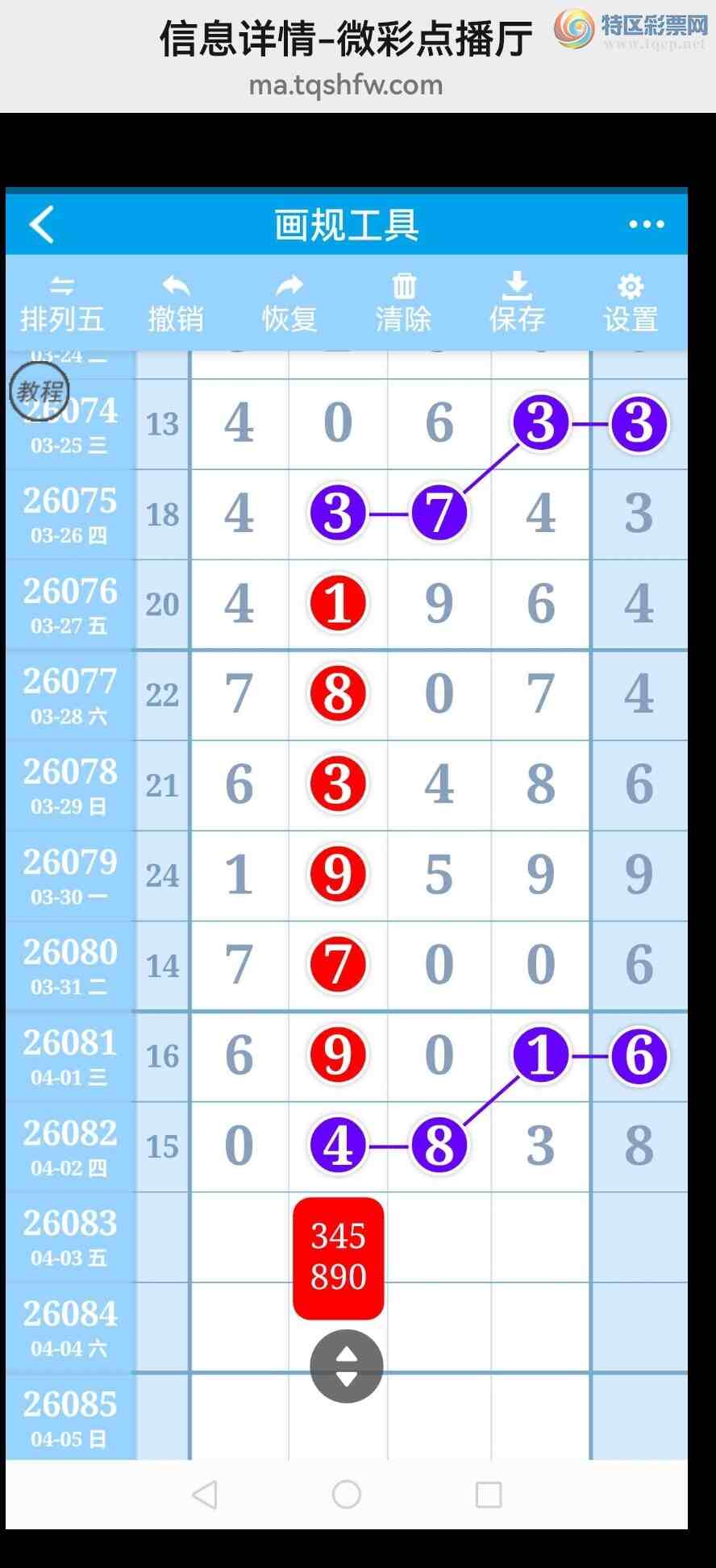The height and width of the screenshot is (1568, 716).
Task: Undo the last drawing with 撤销
Action: 176,304
